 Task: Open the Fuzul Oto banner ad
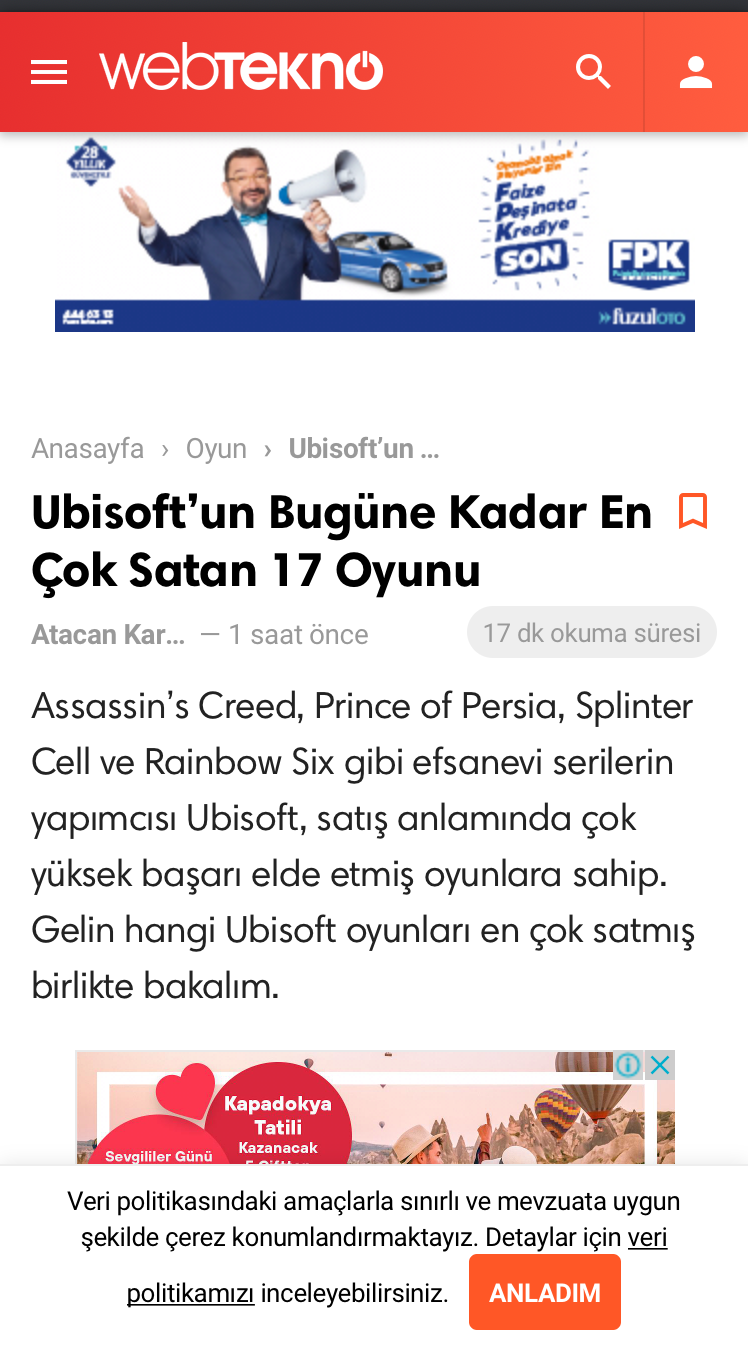(x=375, y=236)
